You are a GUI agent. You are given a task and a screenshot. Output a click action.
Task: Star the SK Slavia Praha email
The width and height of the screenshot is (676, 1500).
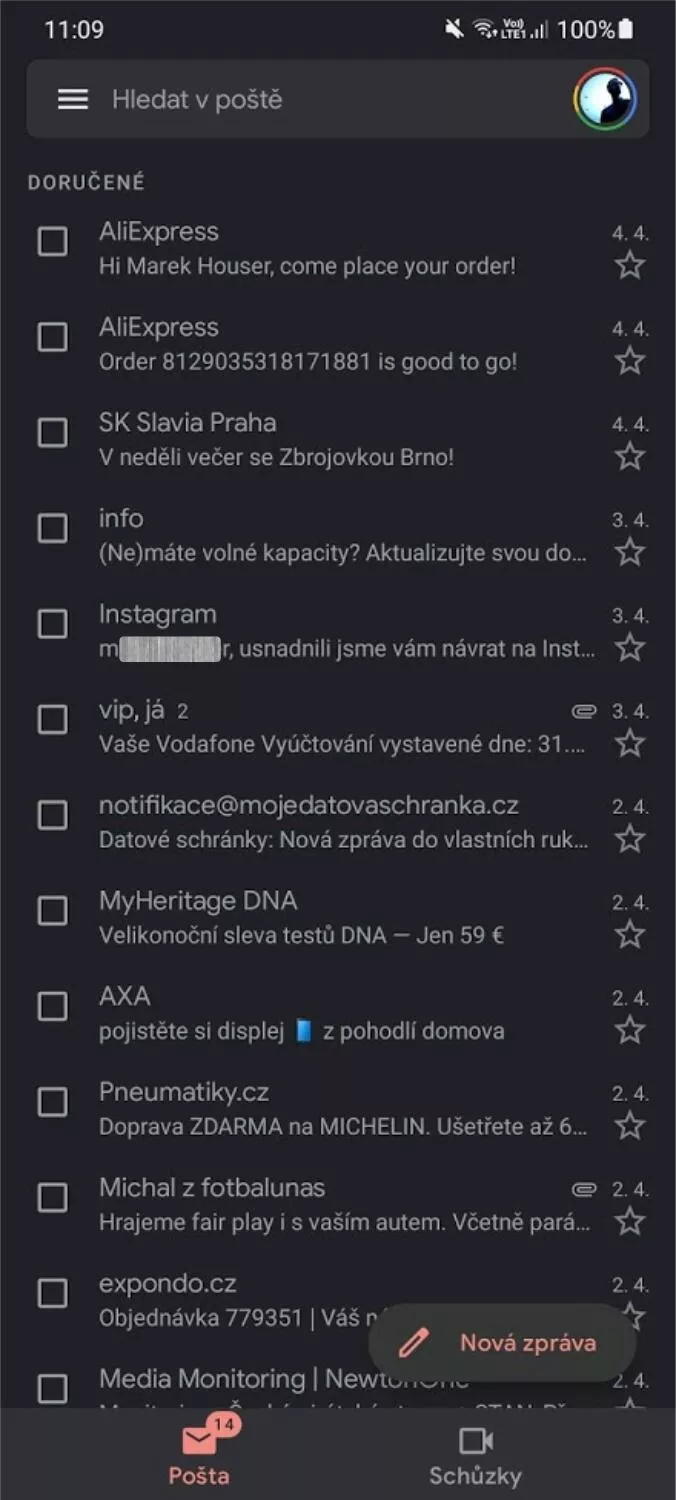tap(630, 457)
